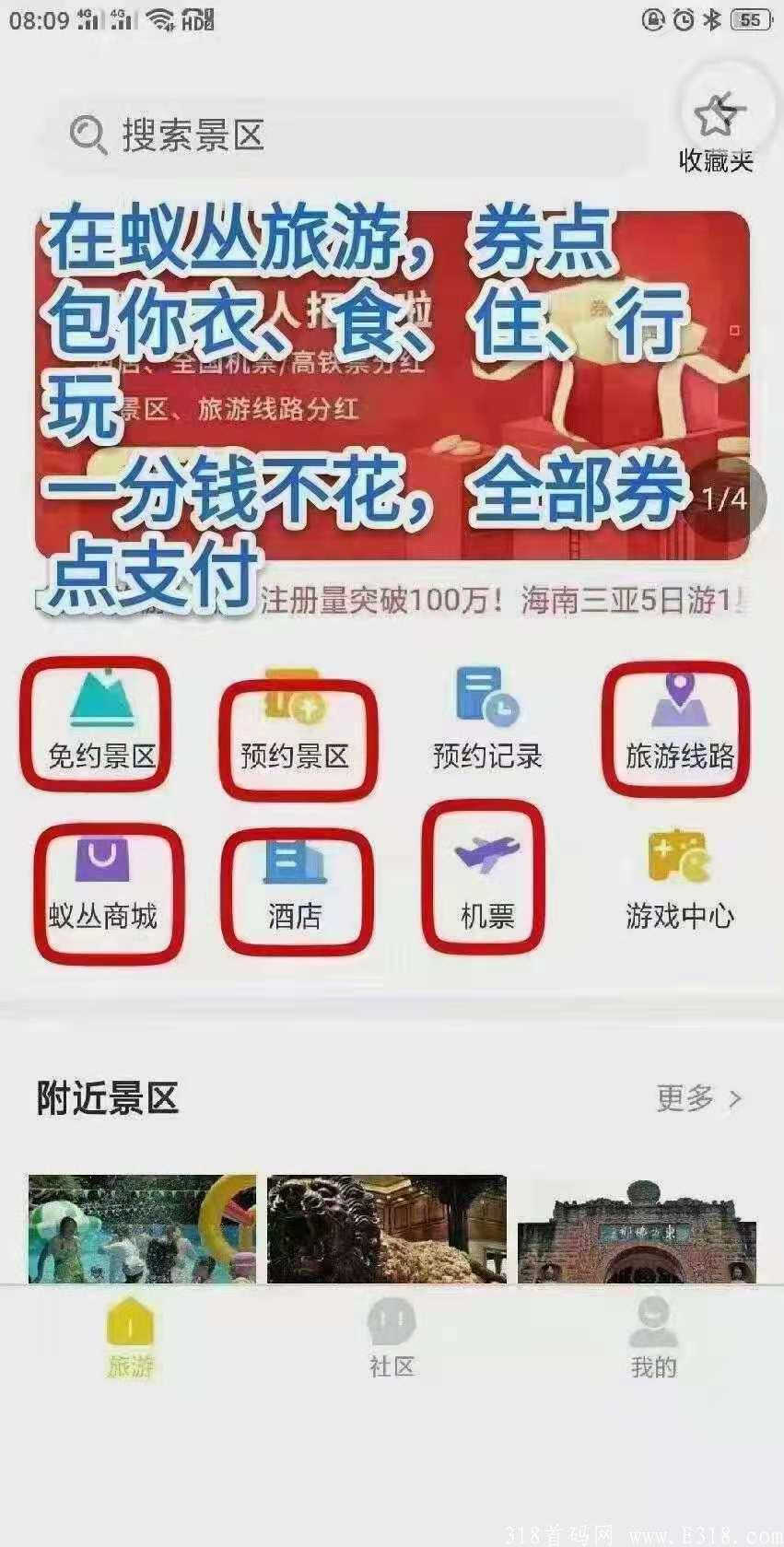The width and height of the screenshot is (784, 1547).
Task: Open 机票 flight tickets
Action: [x=486, y=880]
